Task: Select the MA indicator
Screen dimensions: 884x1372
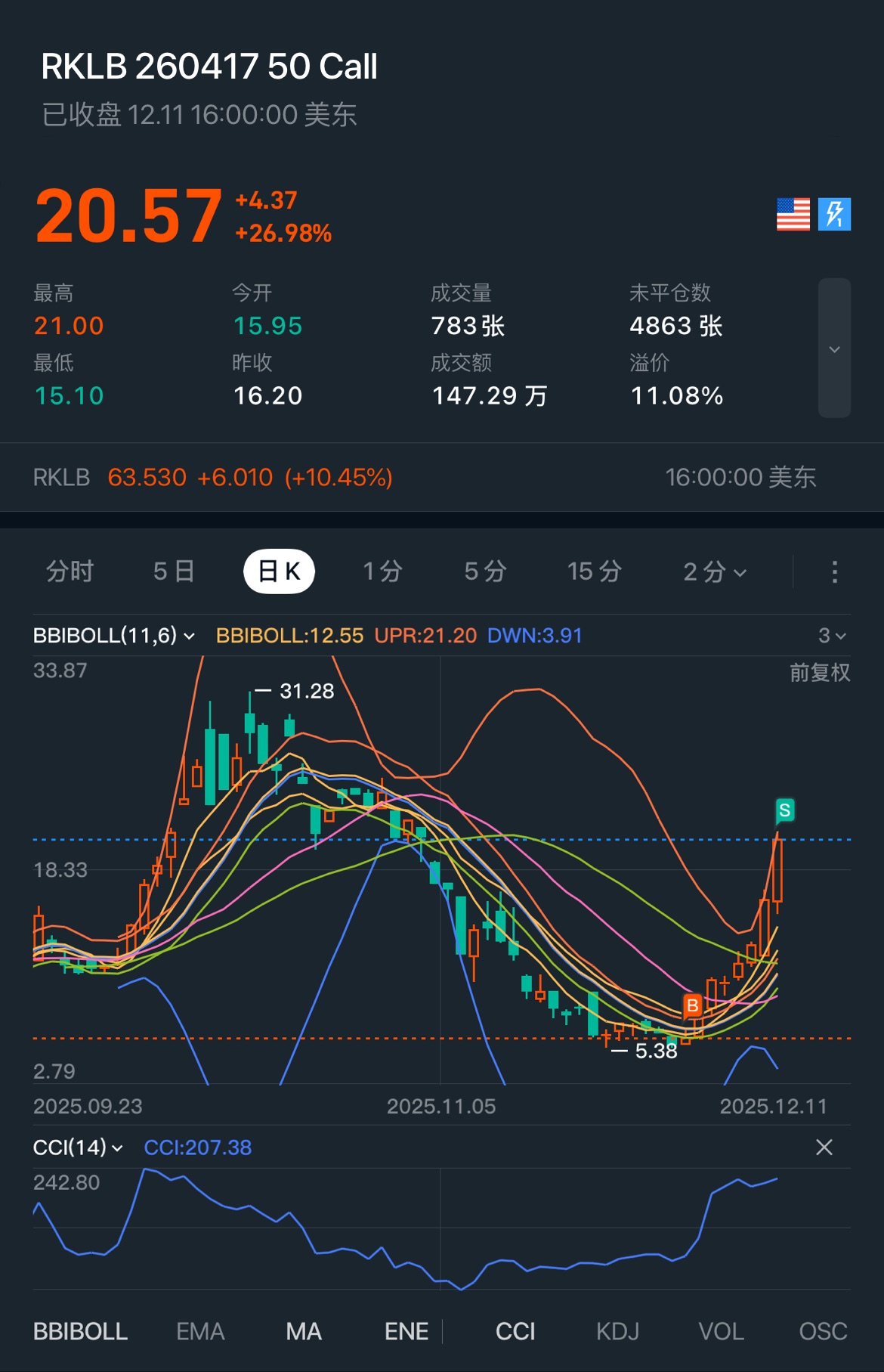Action: pos(304,1331)
